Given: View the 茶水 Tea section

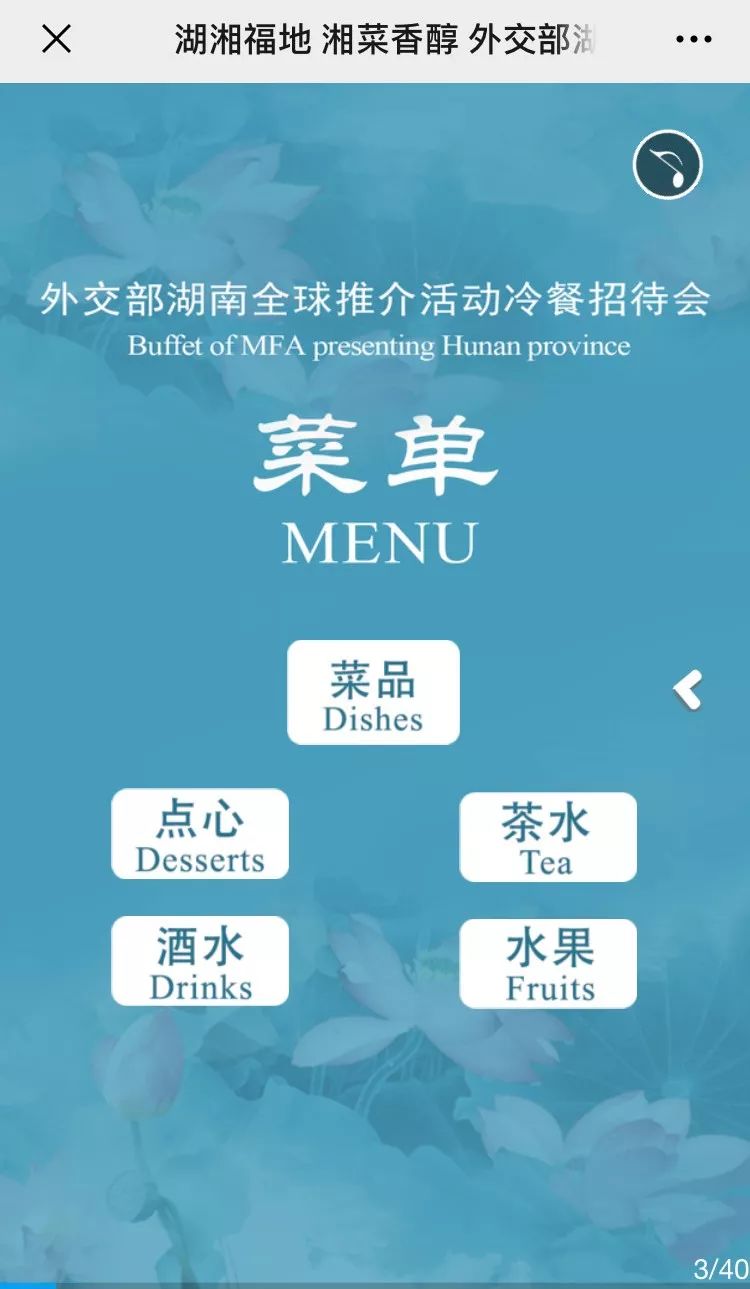Looking at the screenshot, I should tap(547, 837).
